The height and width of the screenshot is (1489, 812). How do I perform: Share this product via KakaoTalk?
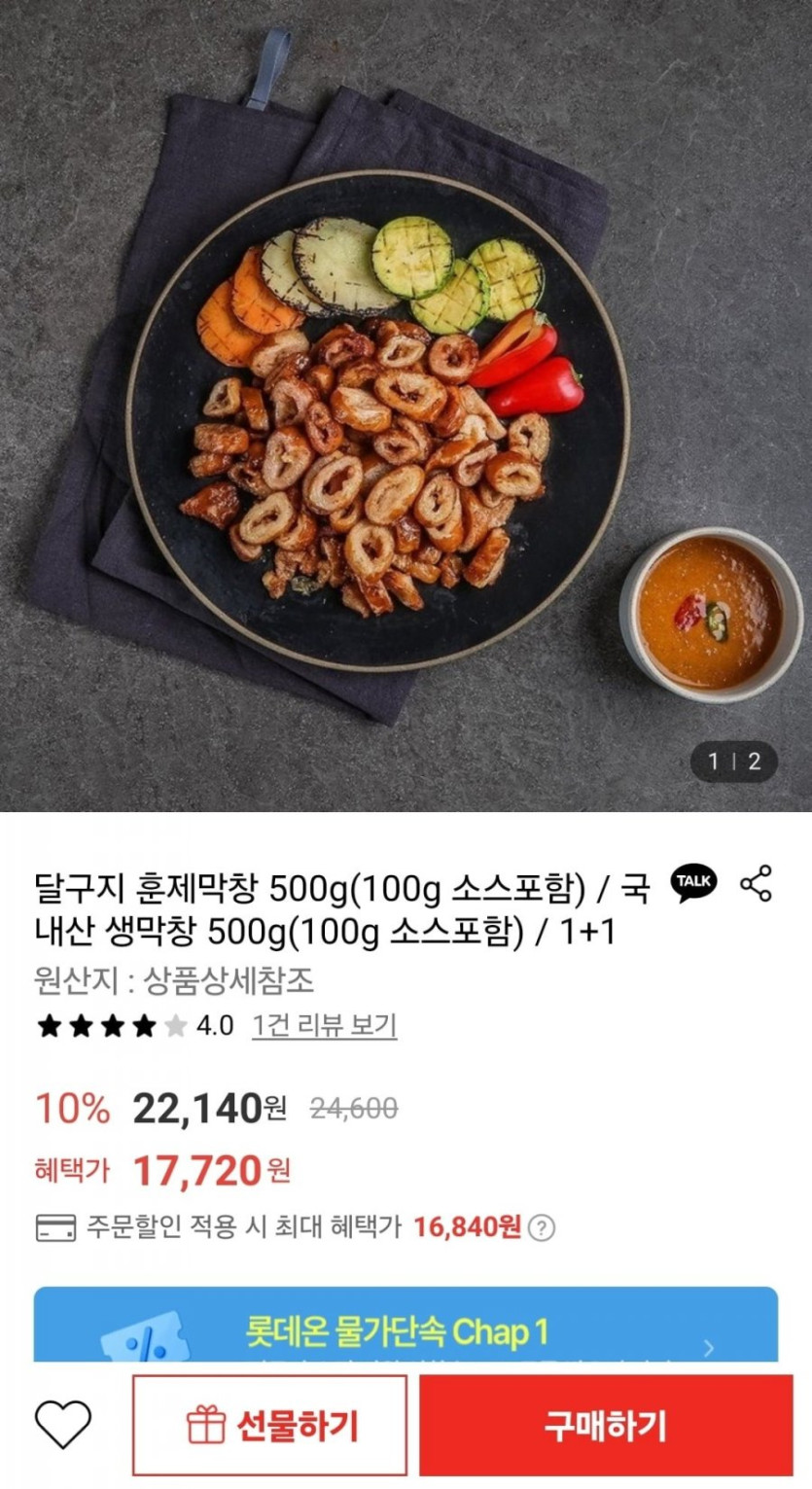(694, 882)
